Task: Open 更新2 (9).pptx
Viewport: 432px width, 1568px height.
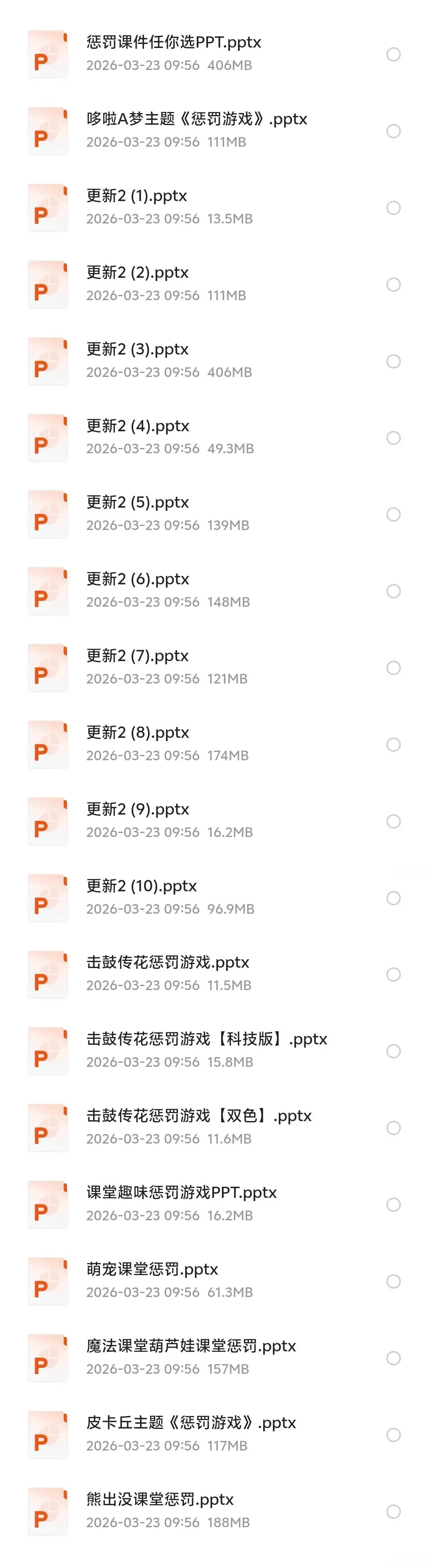Action: [x=138, y=809]
